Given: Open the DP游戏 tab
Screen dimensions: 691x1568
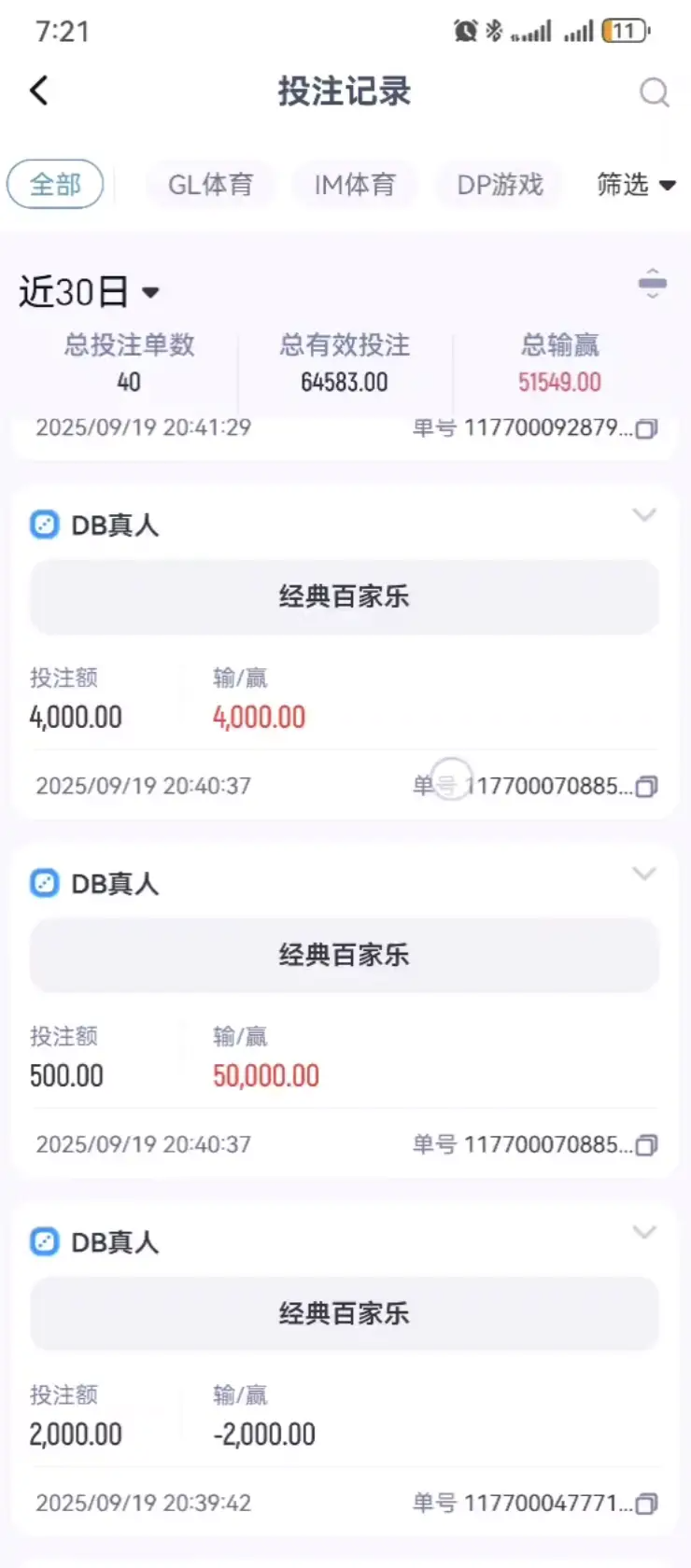Looking at the screenshot, I should tap(499, 184).
